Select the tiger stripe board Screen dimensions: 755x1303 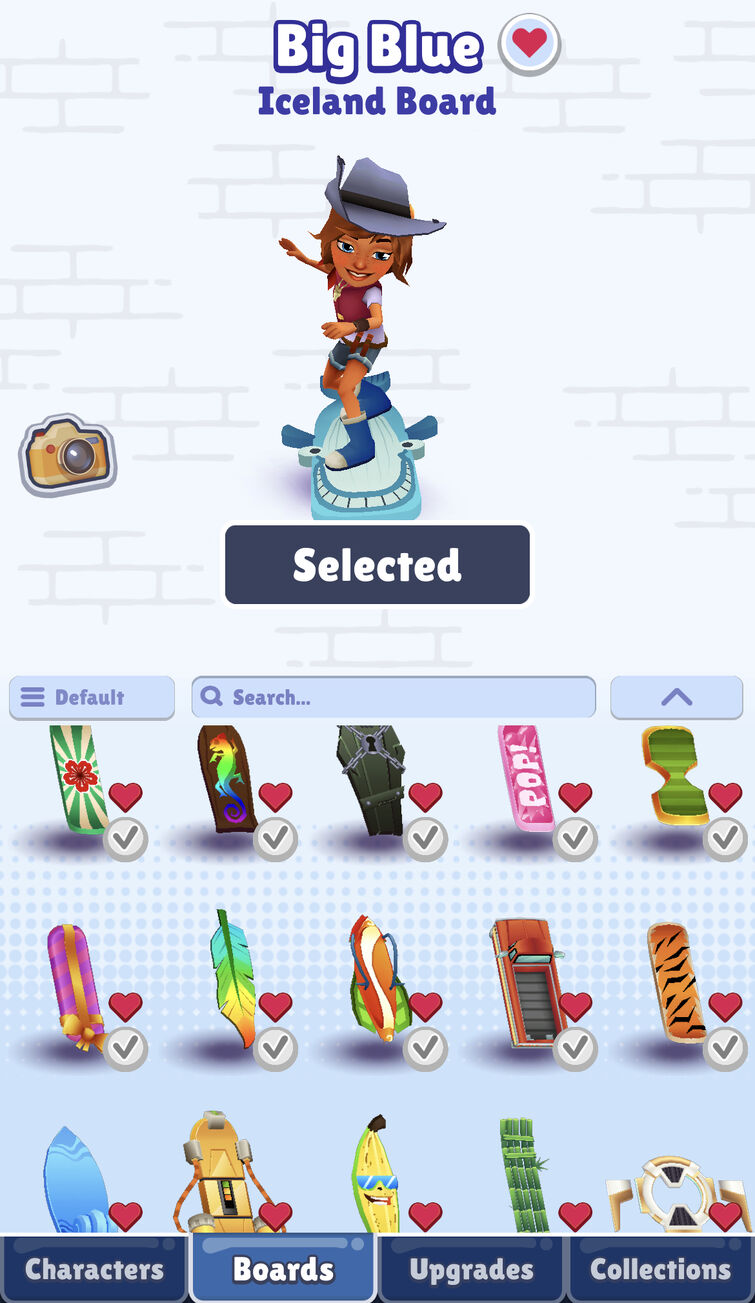(674, 980)
